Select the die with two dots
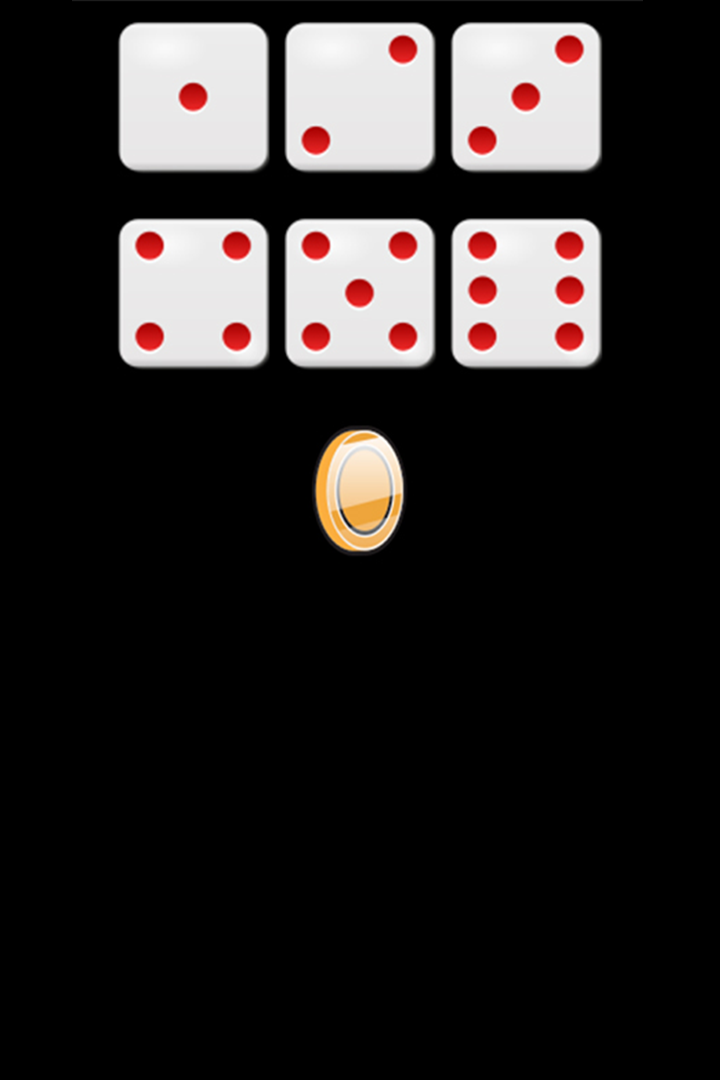The image size is (720, 1080). click(359, 97)
